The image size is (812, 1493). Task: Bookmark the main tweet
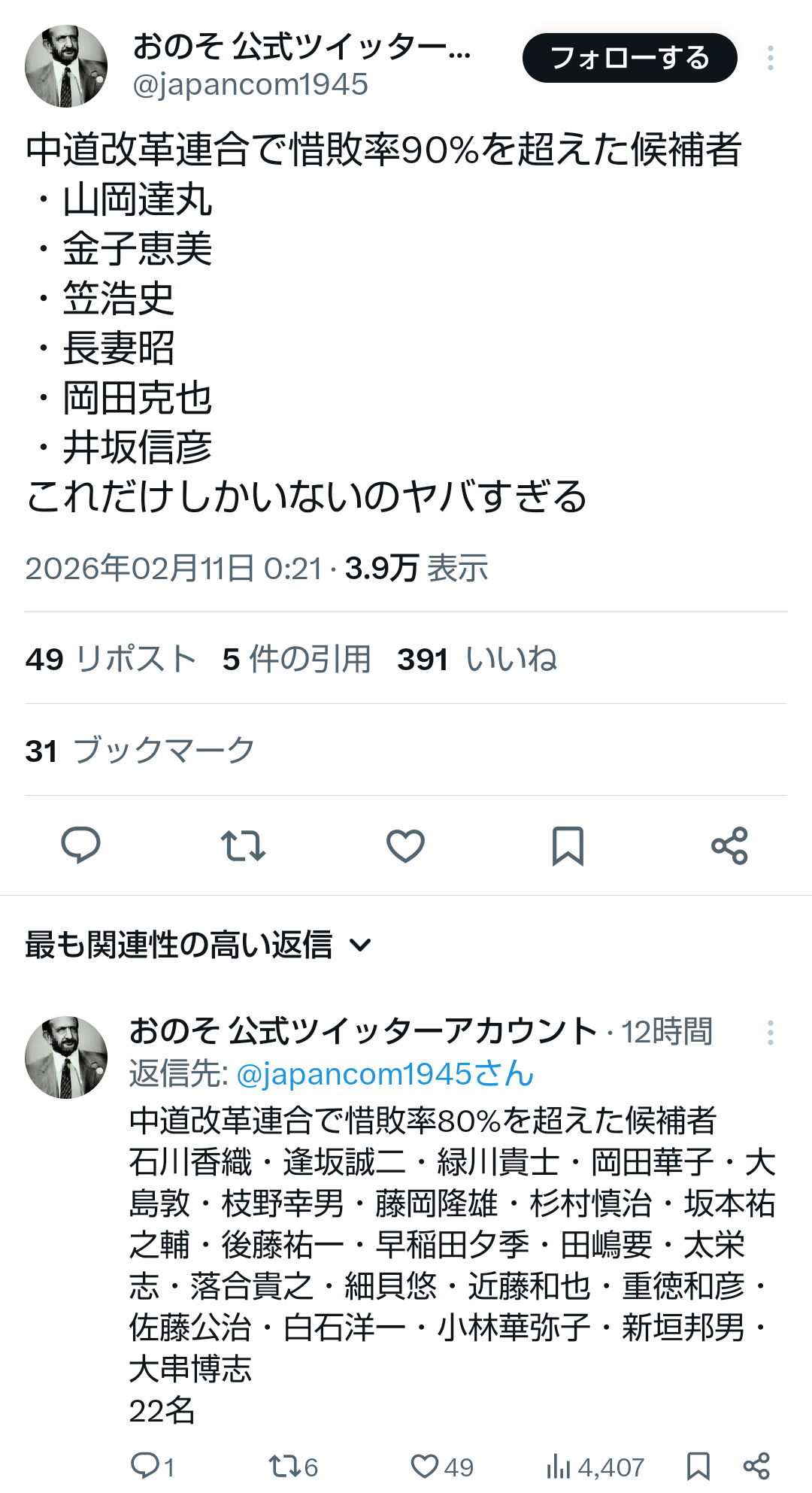click(x=568, y=845)
